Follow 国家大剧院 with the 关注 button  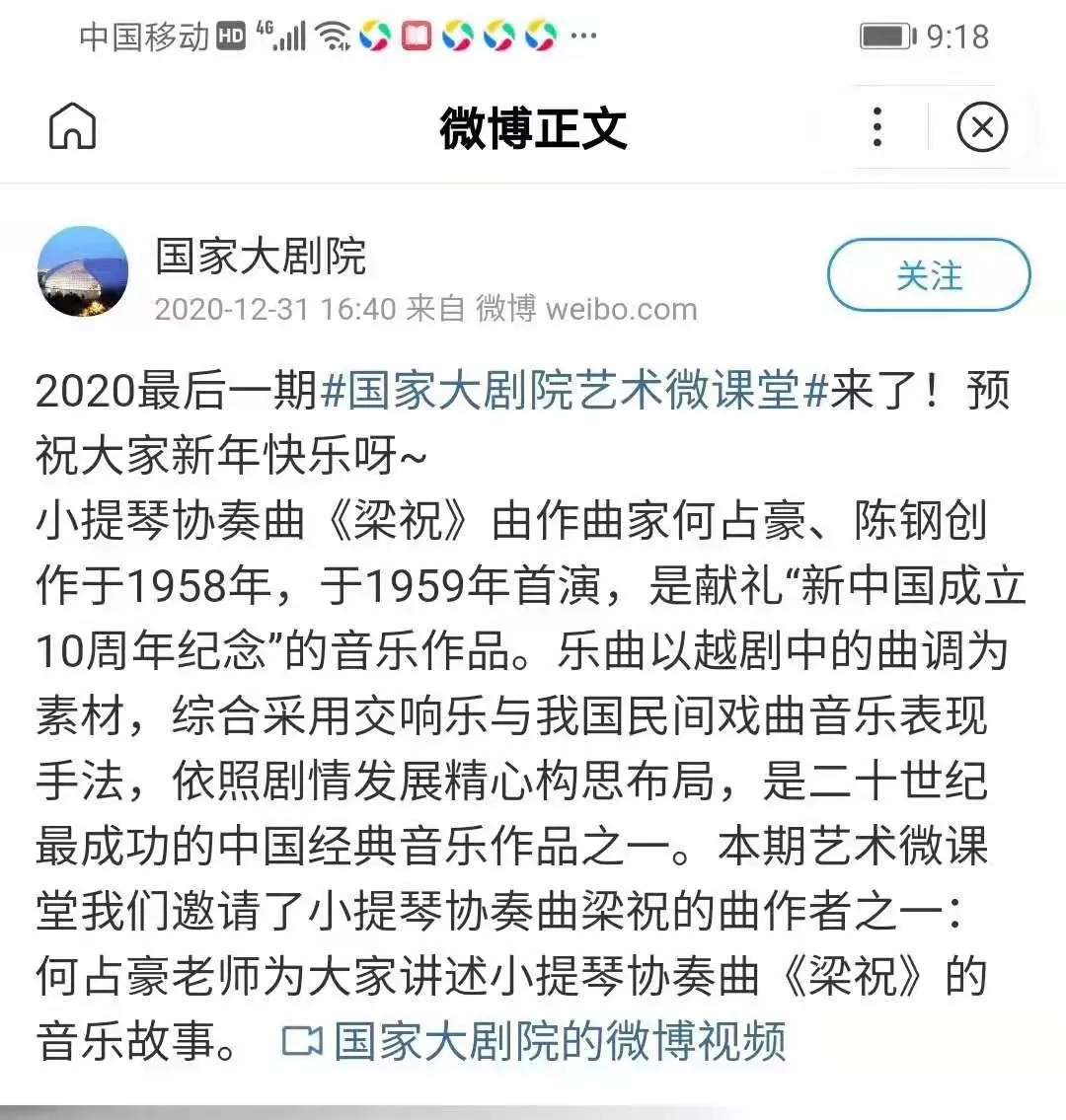pos(928,275)
